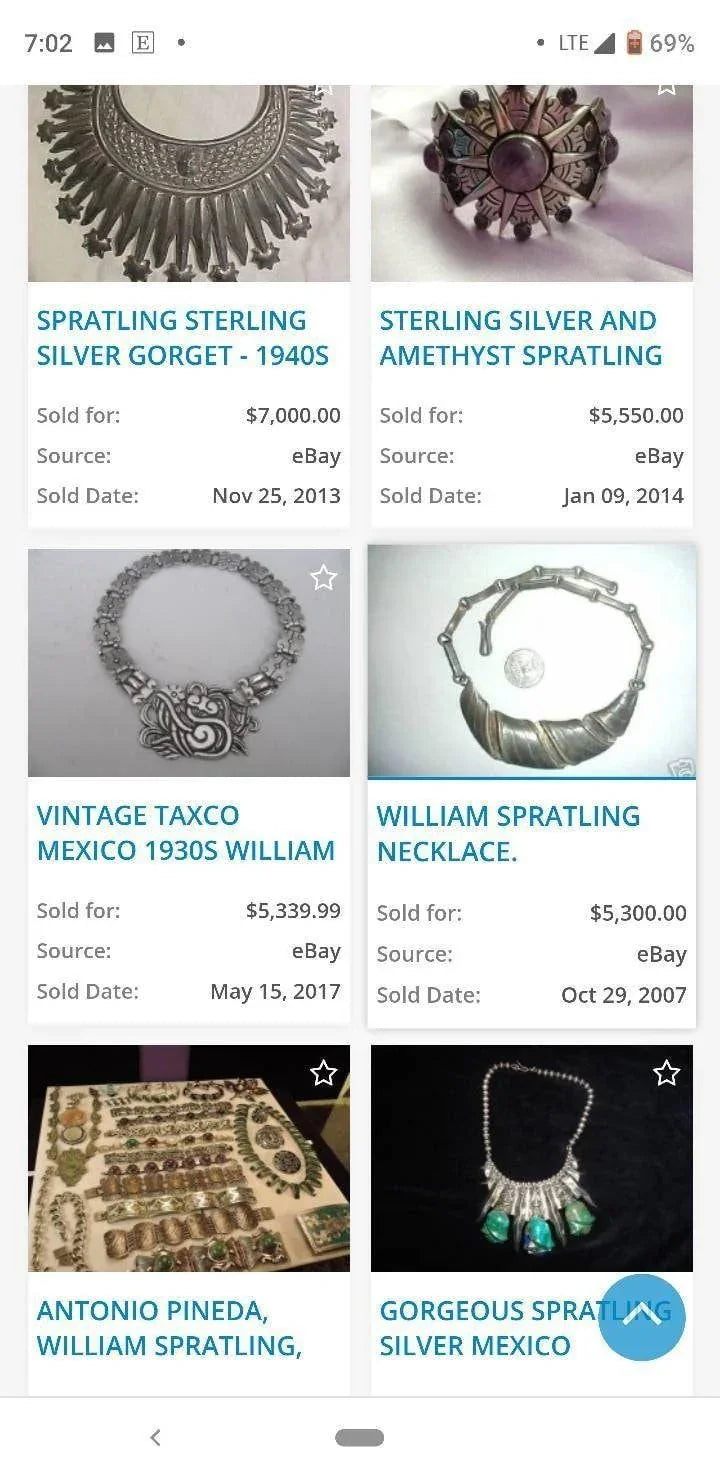Favorite the Antonio Pineda item star
This screenshot has height=1480, width=720.
pyautogui.click(x=323, y=1074)
